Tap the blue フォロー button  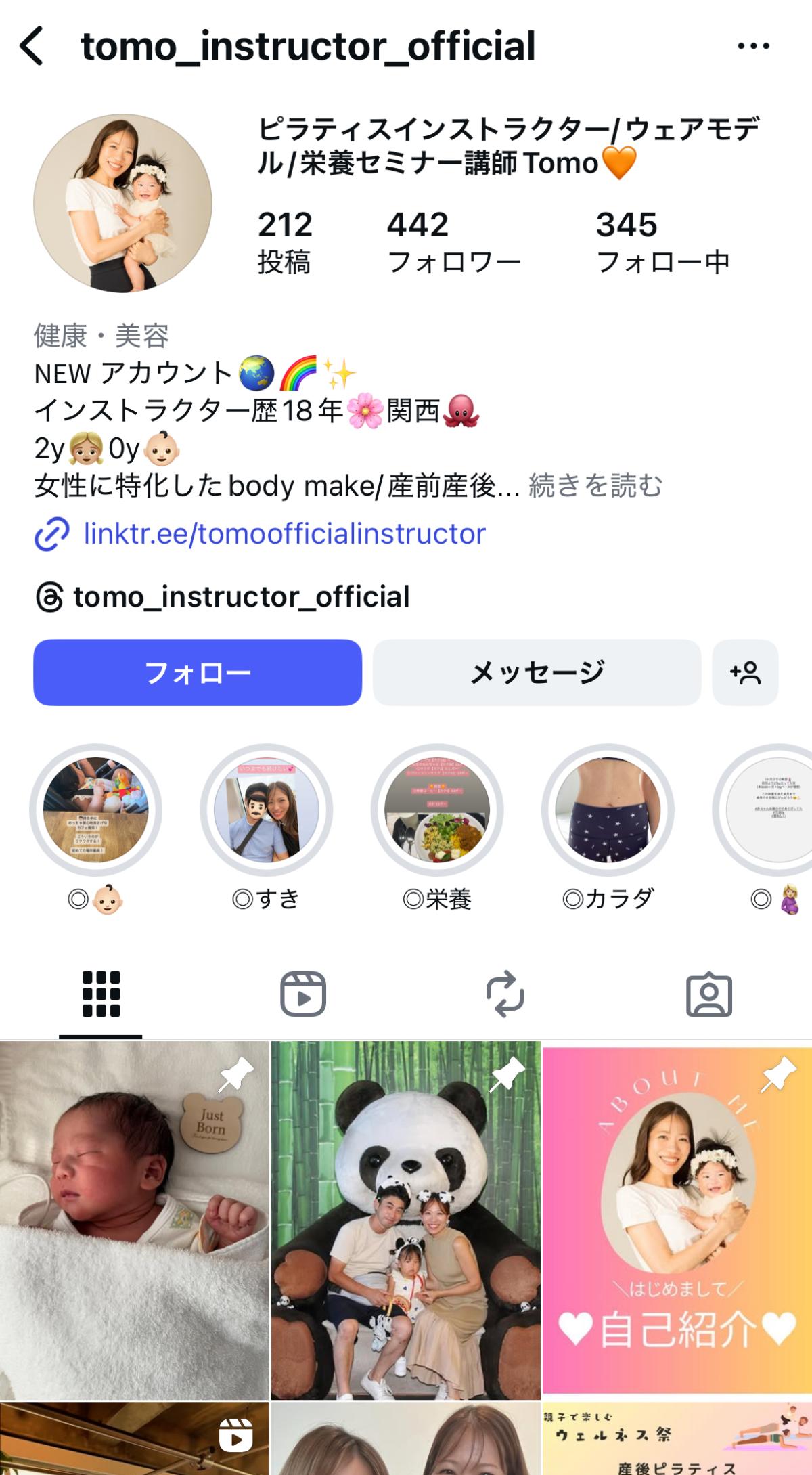click(198, 672)
